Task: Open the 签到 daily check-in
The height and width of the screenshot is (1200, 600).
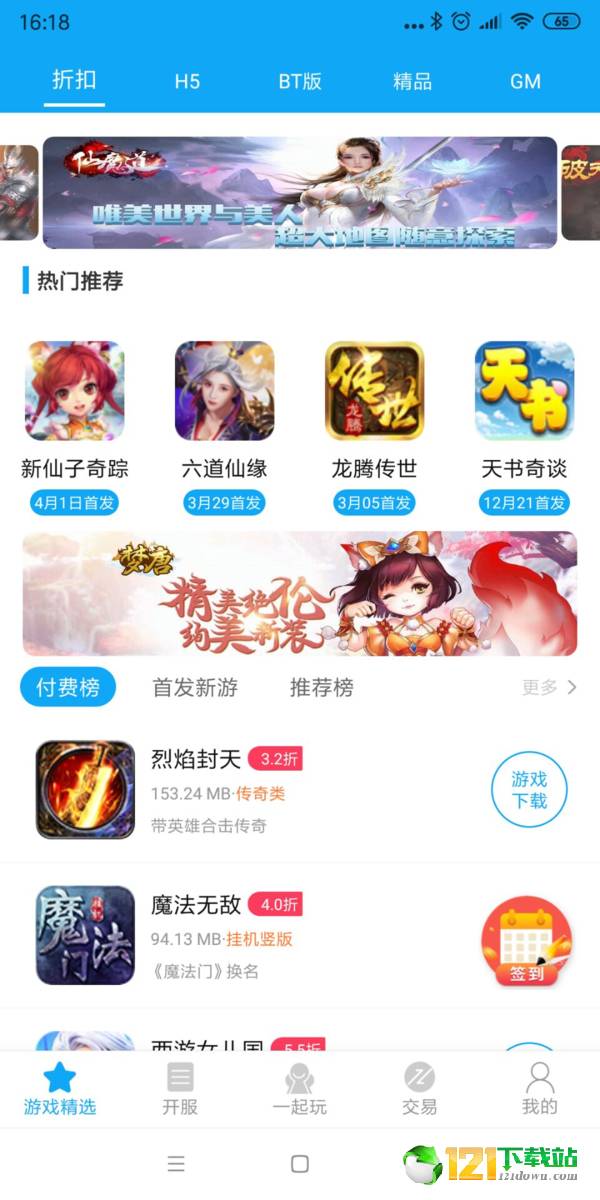Action: coord(526,942)
